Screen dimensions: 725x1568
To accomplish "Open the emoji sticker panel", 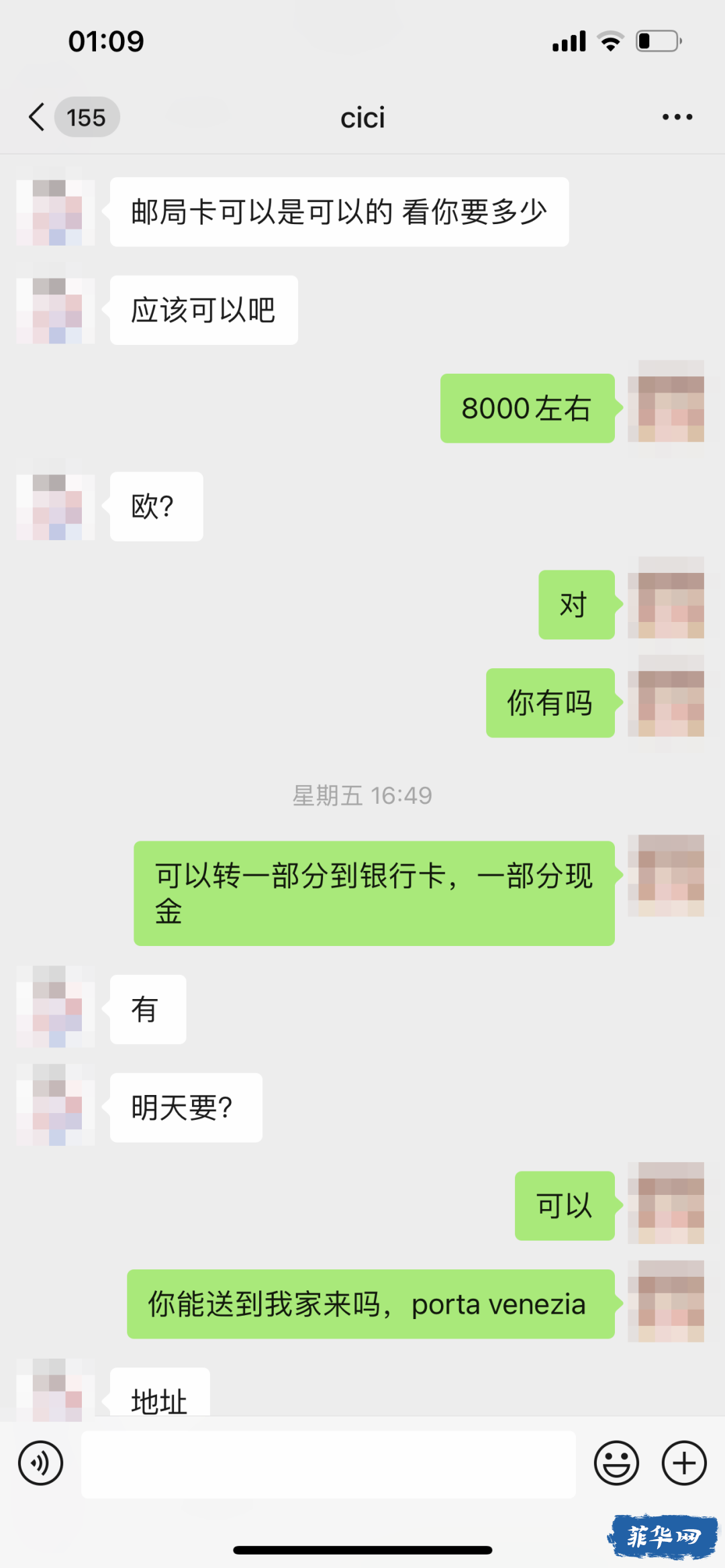I will [x=616, y=1463].
